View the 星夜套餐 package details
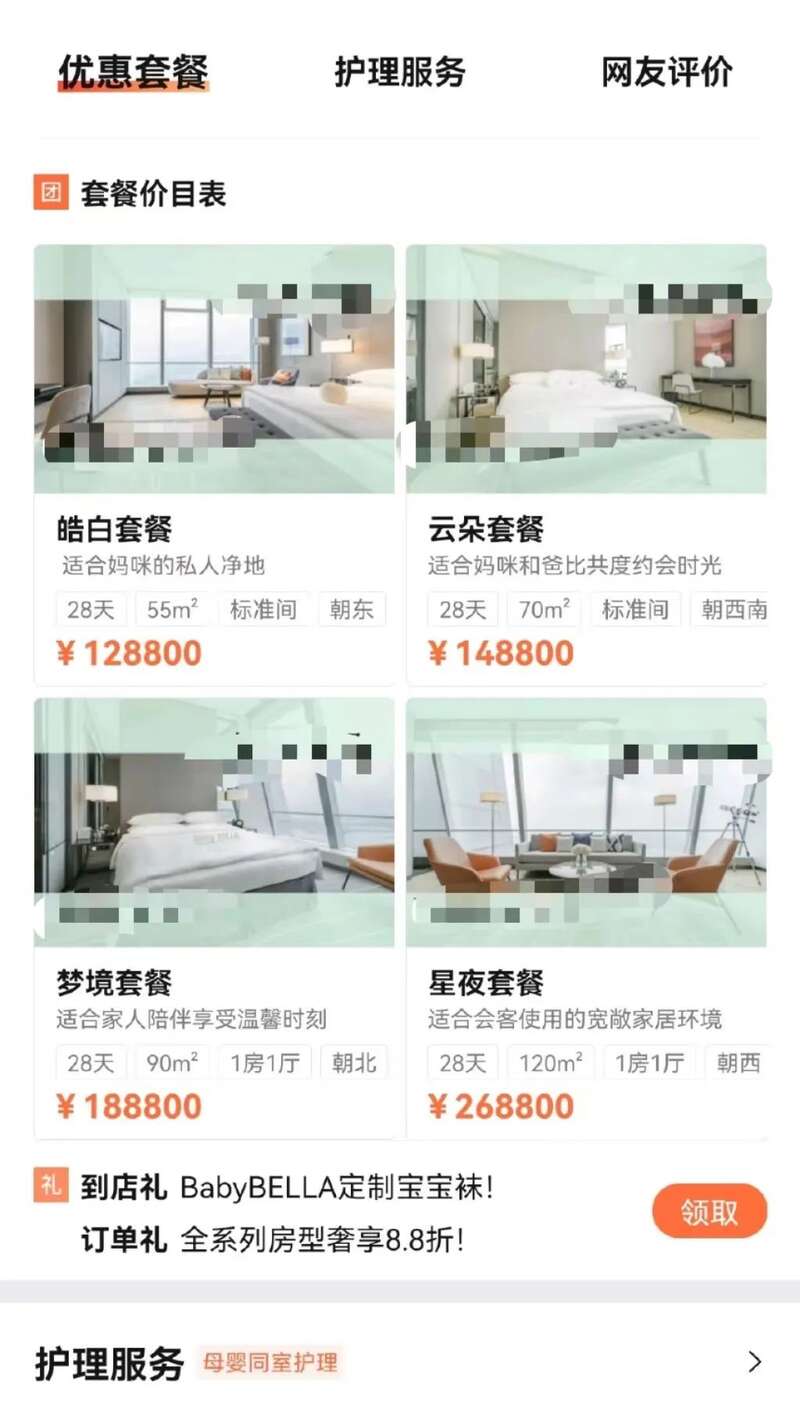This screenshot has width=800, height=1419. (x=586, y=918)
